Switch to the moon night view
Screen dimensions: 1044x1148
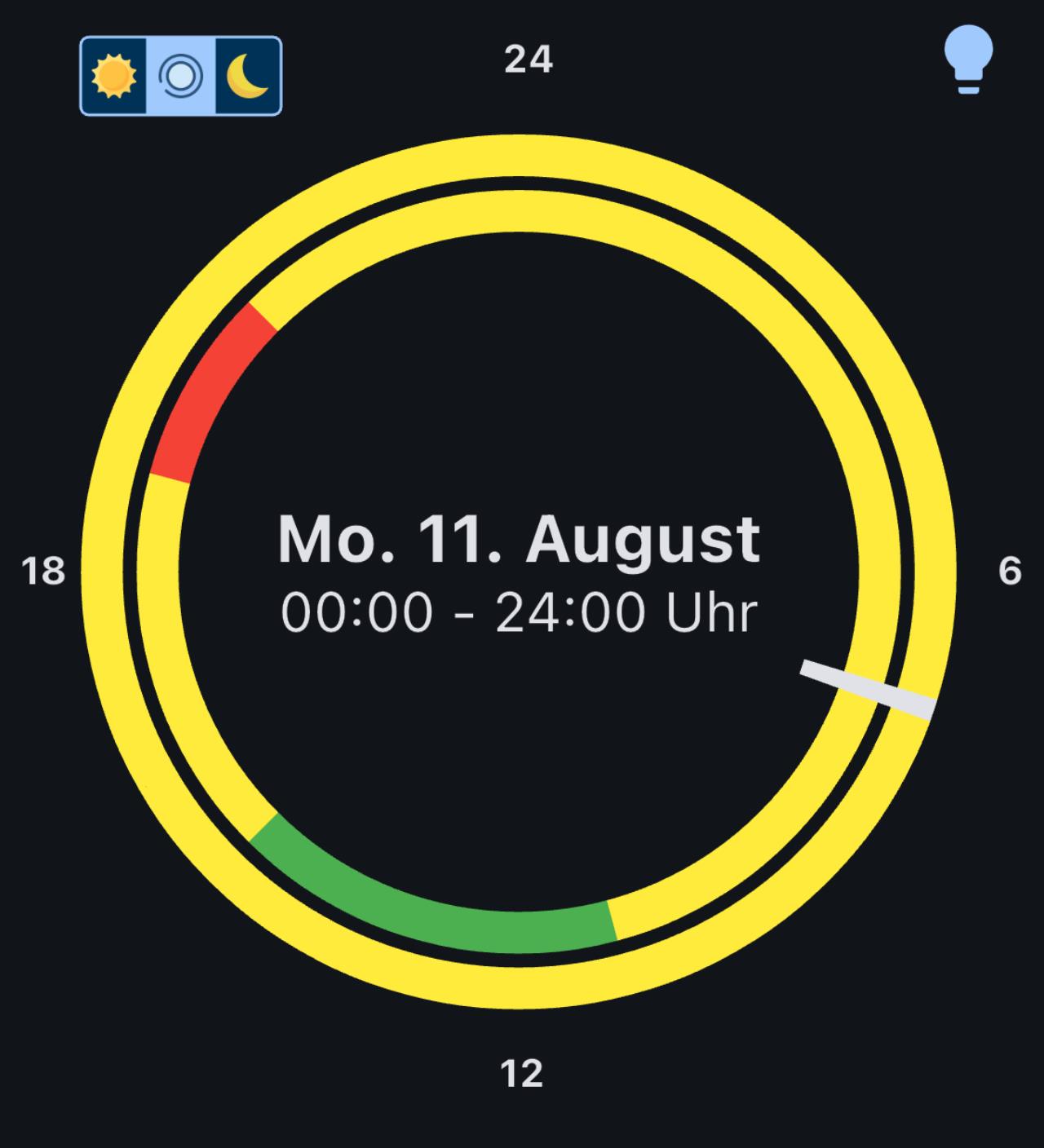tap(248, 77)
